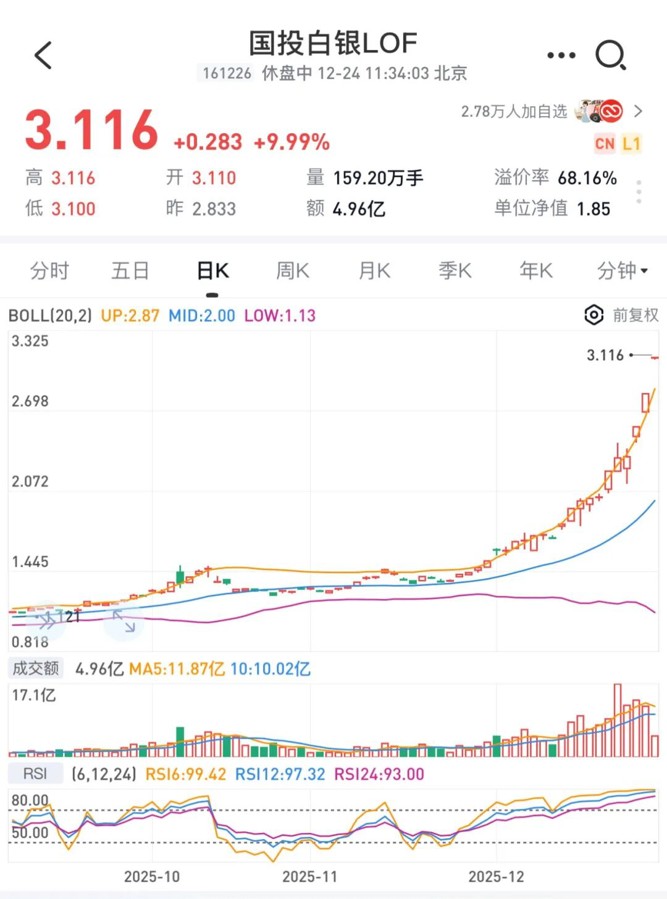This screenshot has height=899, width=667.
Task: Expand the 分钟 interval dropdown
Action: click(x=622, y=271)
